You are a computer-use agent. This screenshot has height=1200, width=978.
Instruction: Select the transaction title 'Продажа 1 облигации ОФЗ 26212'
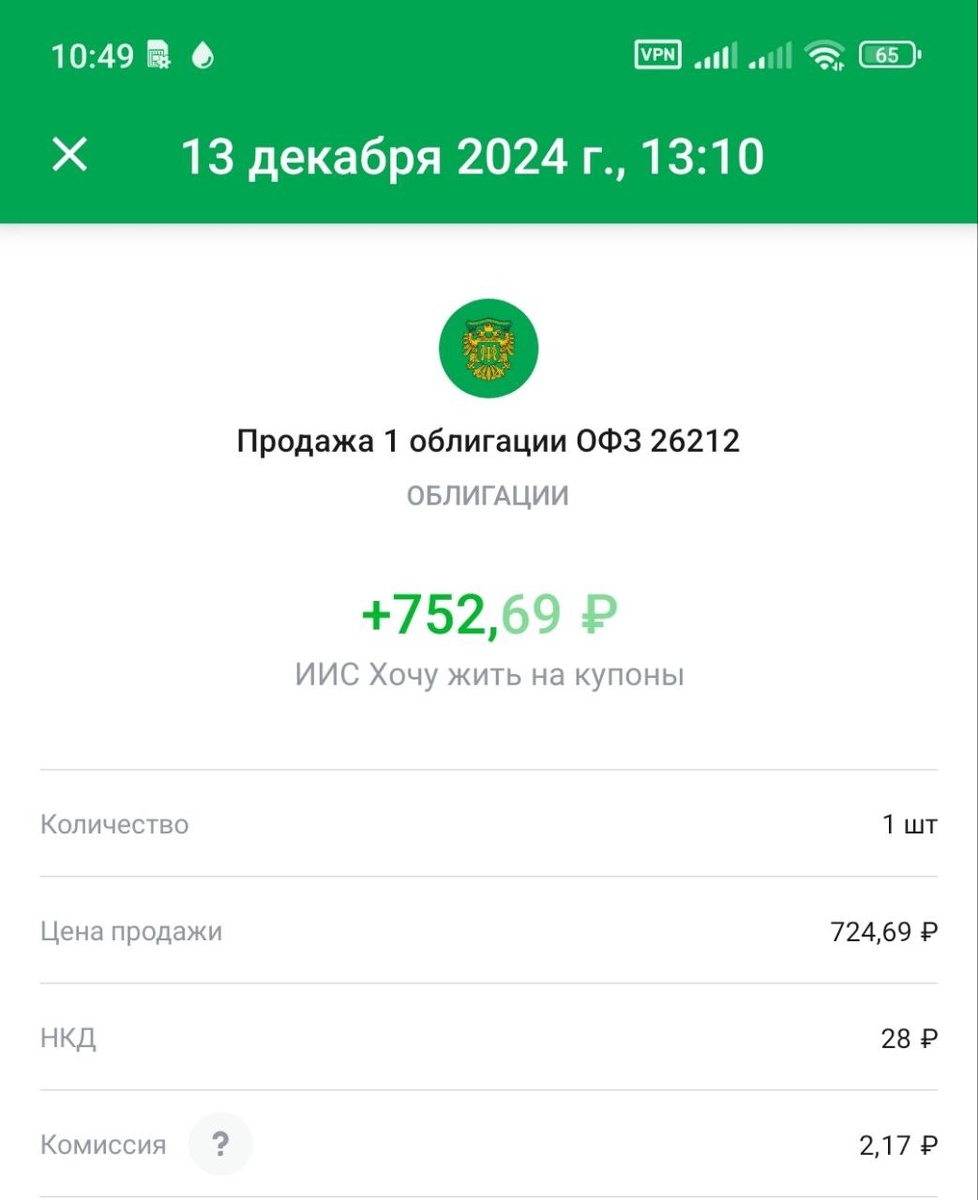(x=489, y=440)
